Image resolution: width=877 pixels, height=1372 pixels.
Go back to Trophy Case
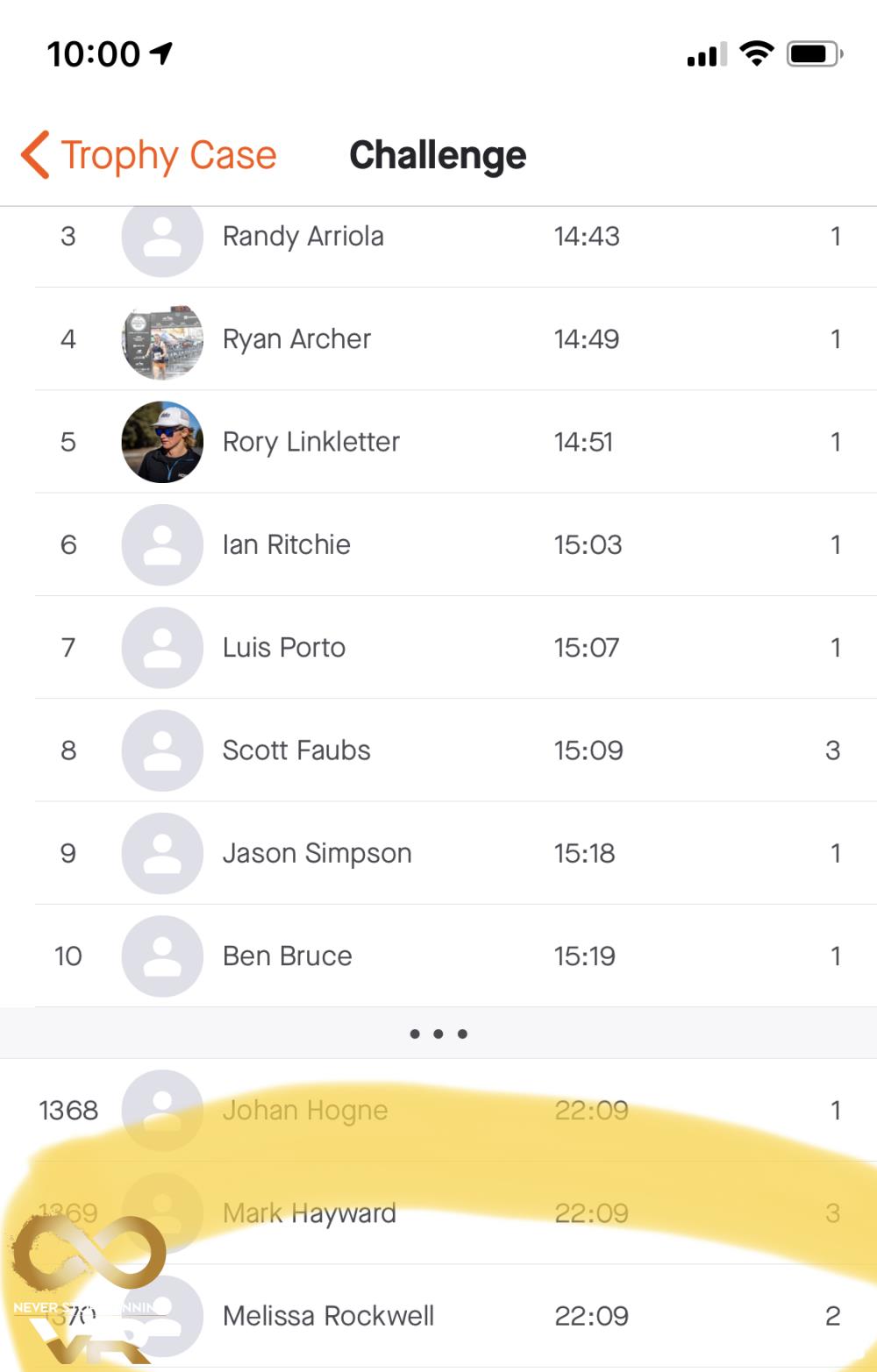point(149,156)
